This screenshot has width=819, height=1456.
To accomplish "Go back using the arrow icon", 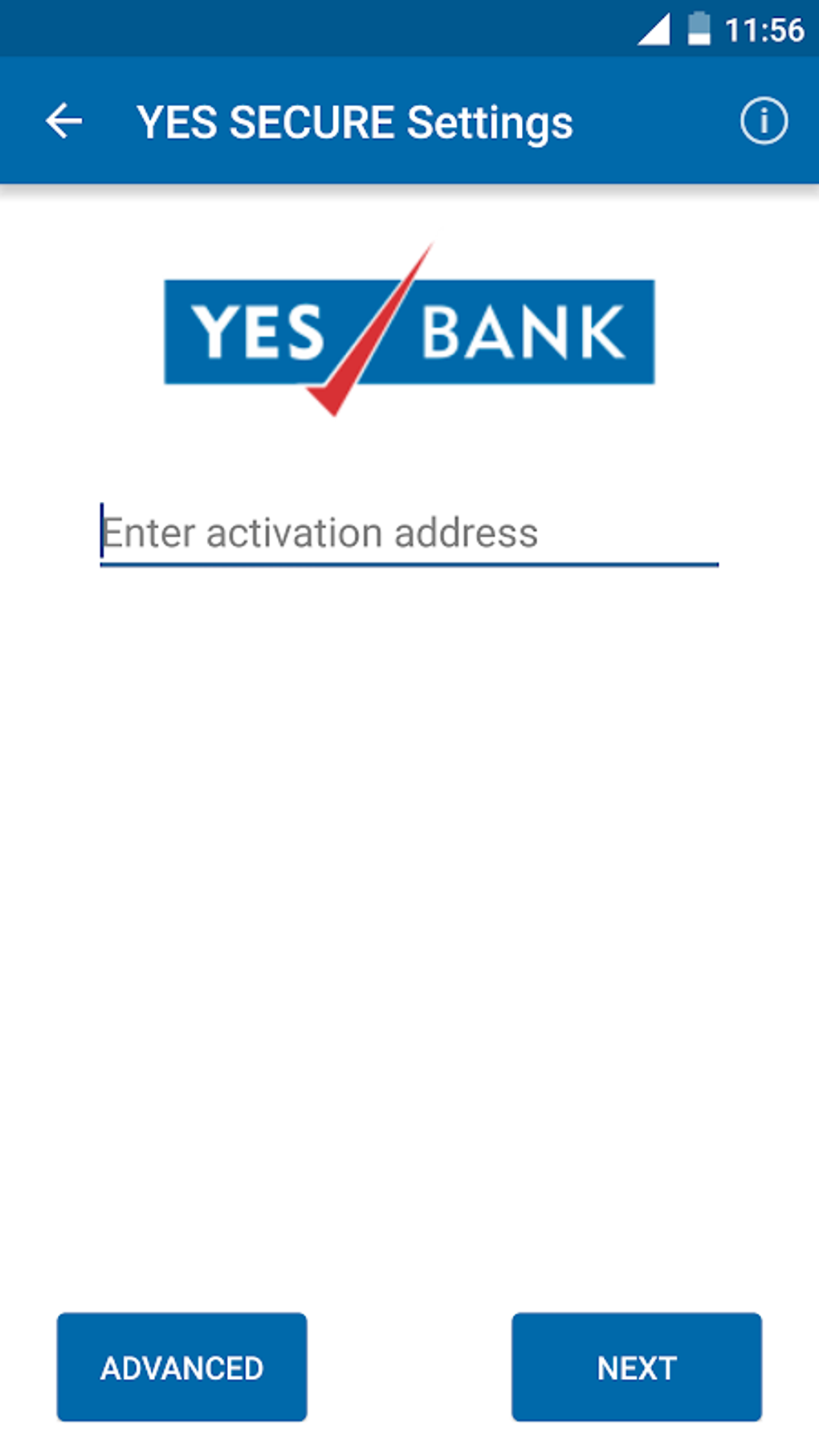I will point(64,122).
